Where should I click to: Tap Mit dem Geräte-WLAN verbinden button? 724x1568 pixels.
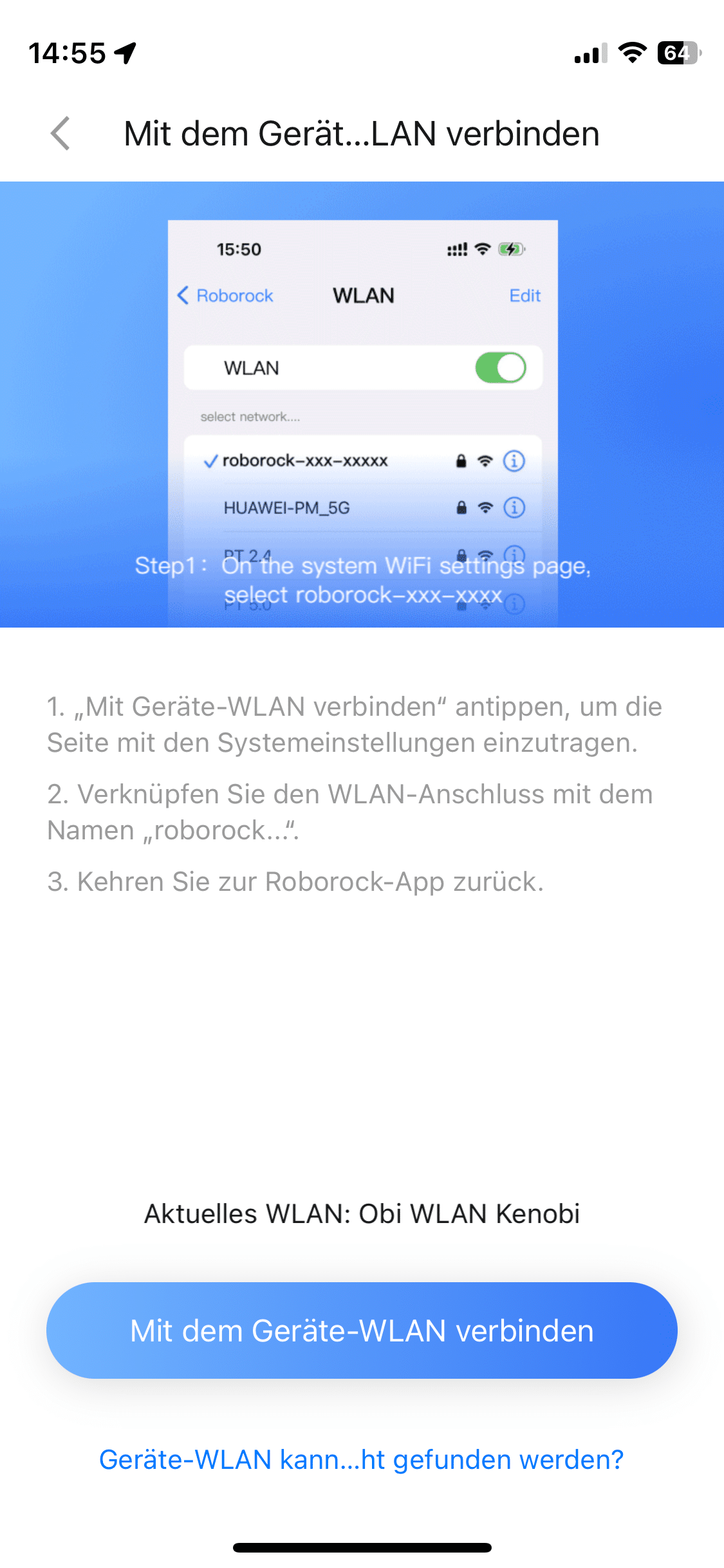(362, 1330)
